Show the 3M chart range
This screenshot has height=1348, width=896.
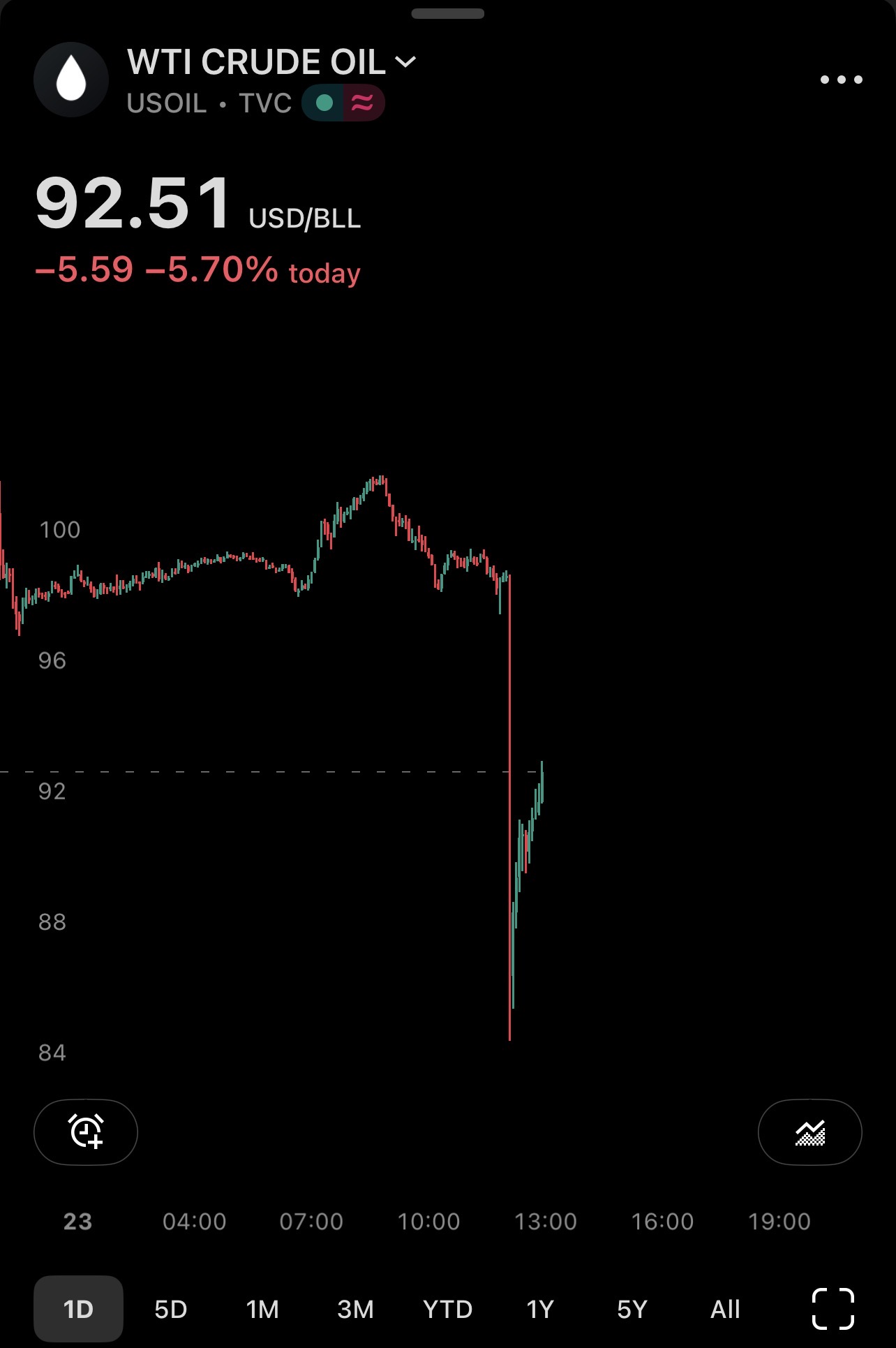coord(355,1309)
